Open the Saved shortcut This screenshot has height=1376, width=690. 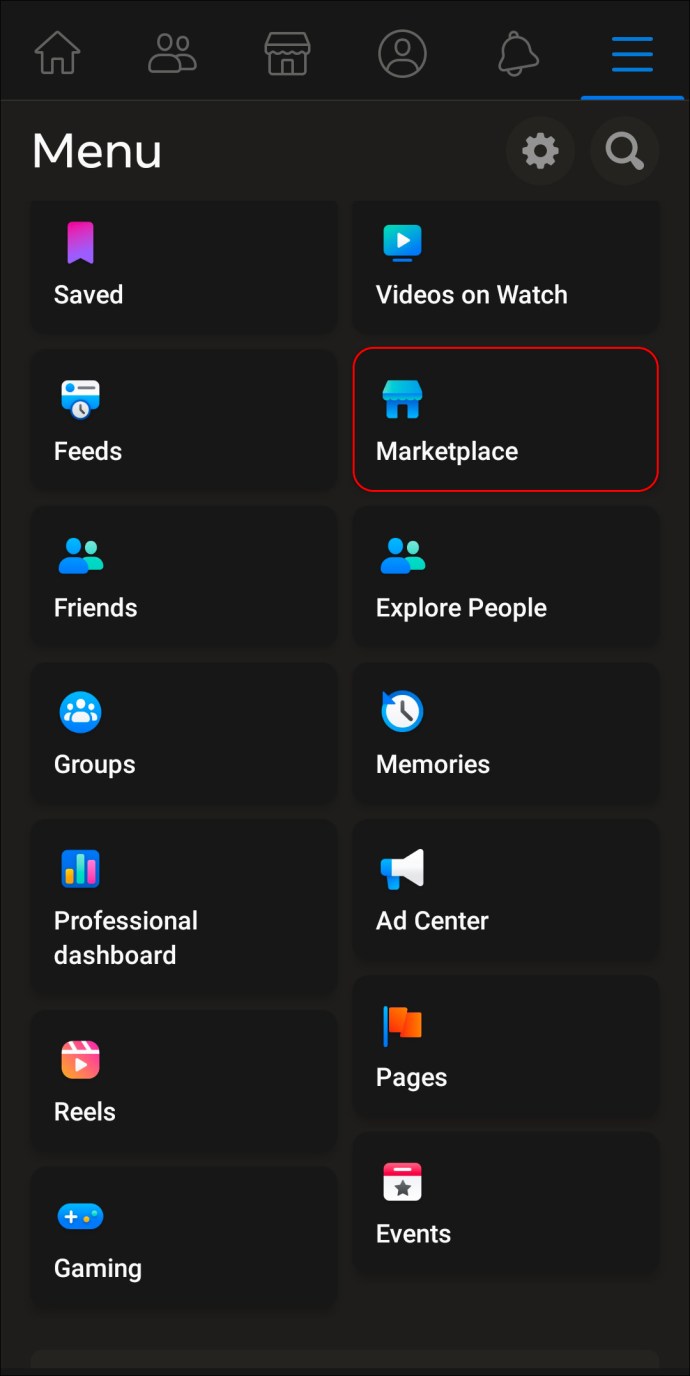coord(183,267)
